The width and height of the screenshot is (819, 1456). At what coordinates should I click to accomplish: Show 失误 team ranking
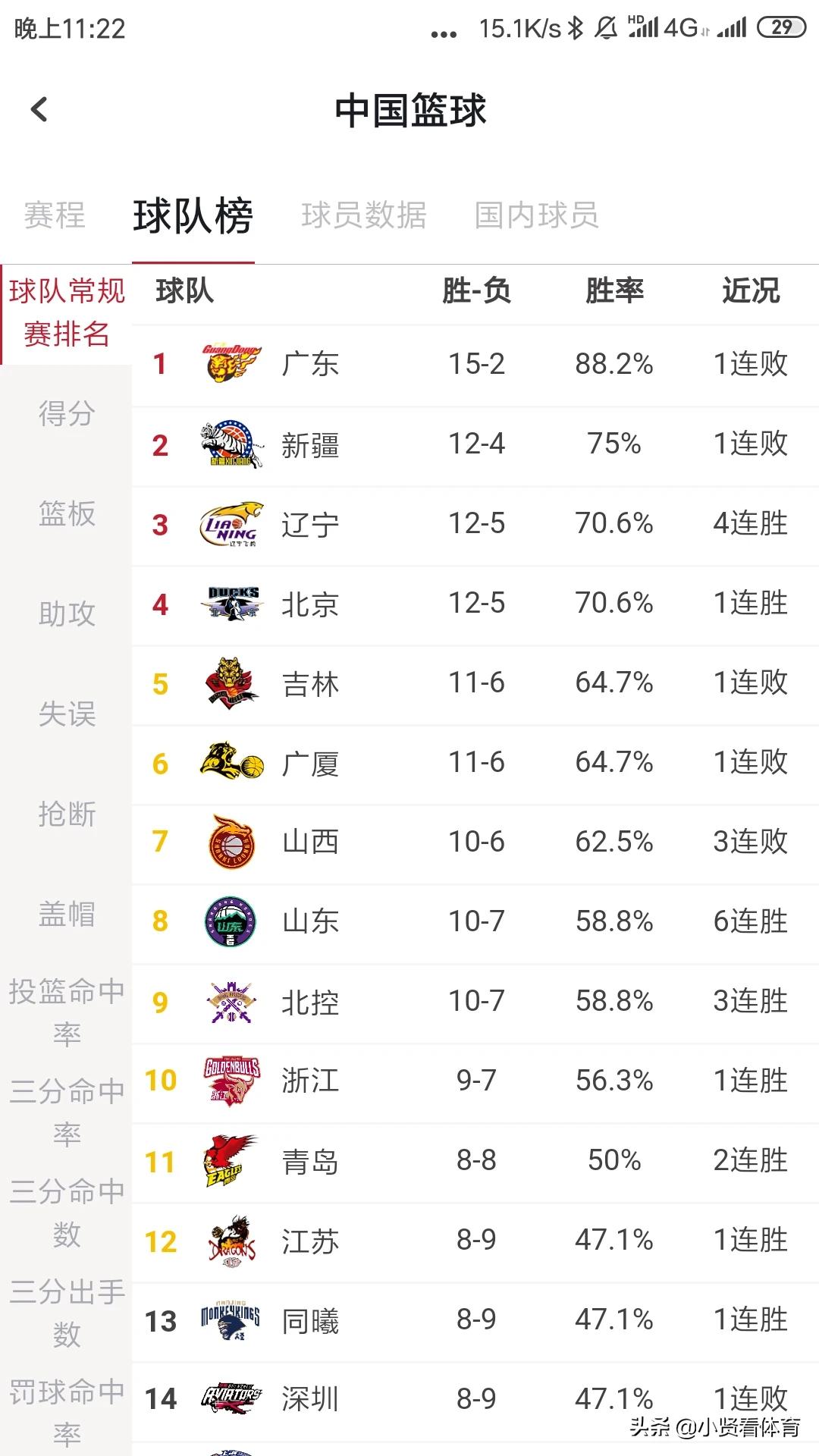click(67, 714)
